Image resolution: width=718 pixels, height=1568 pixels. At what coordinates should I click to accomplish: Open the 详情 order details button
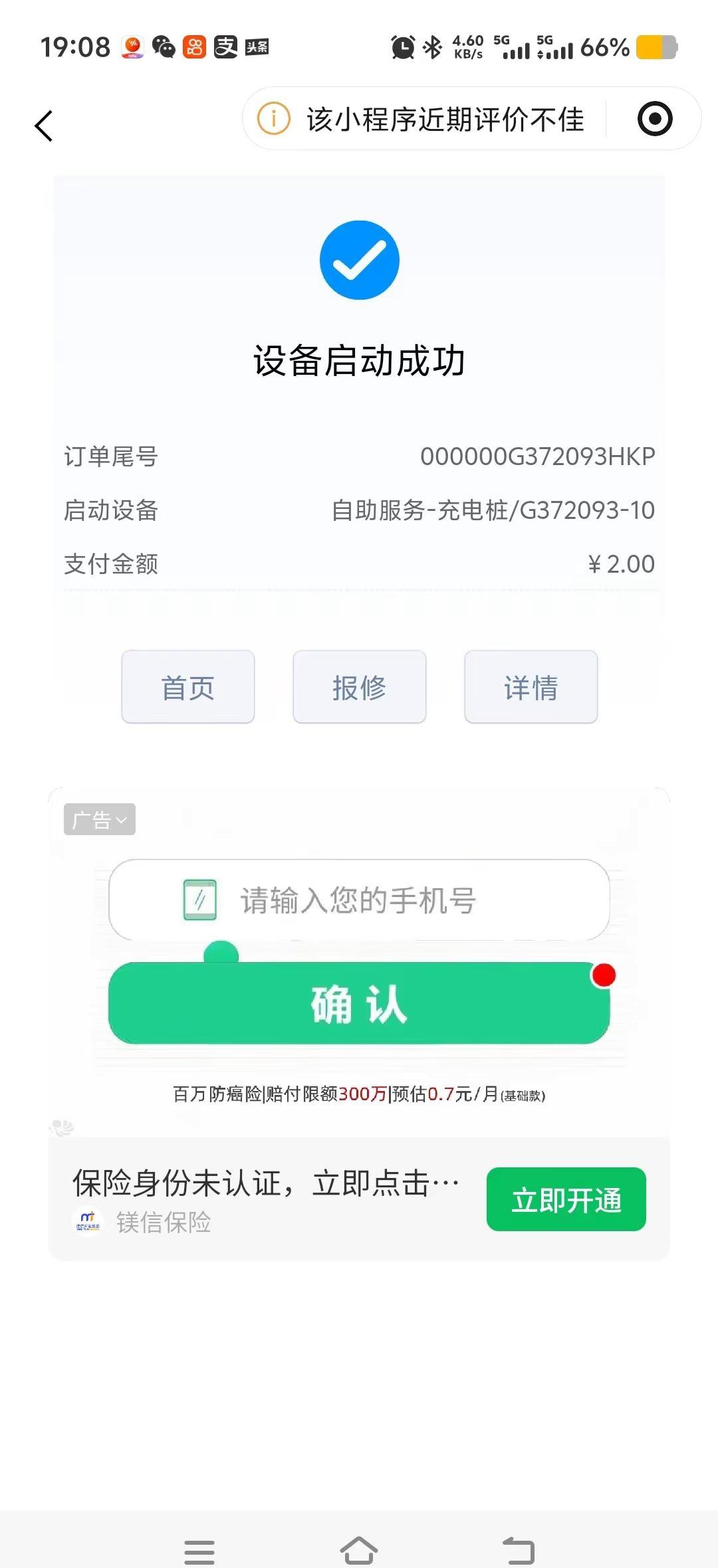tap(531, 687)
